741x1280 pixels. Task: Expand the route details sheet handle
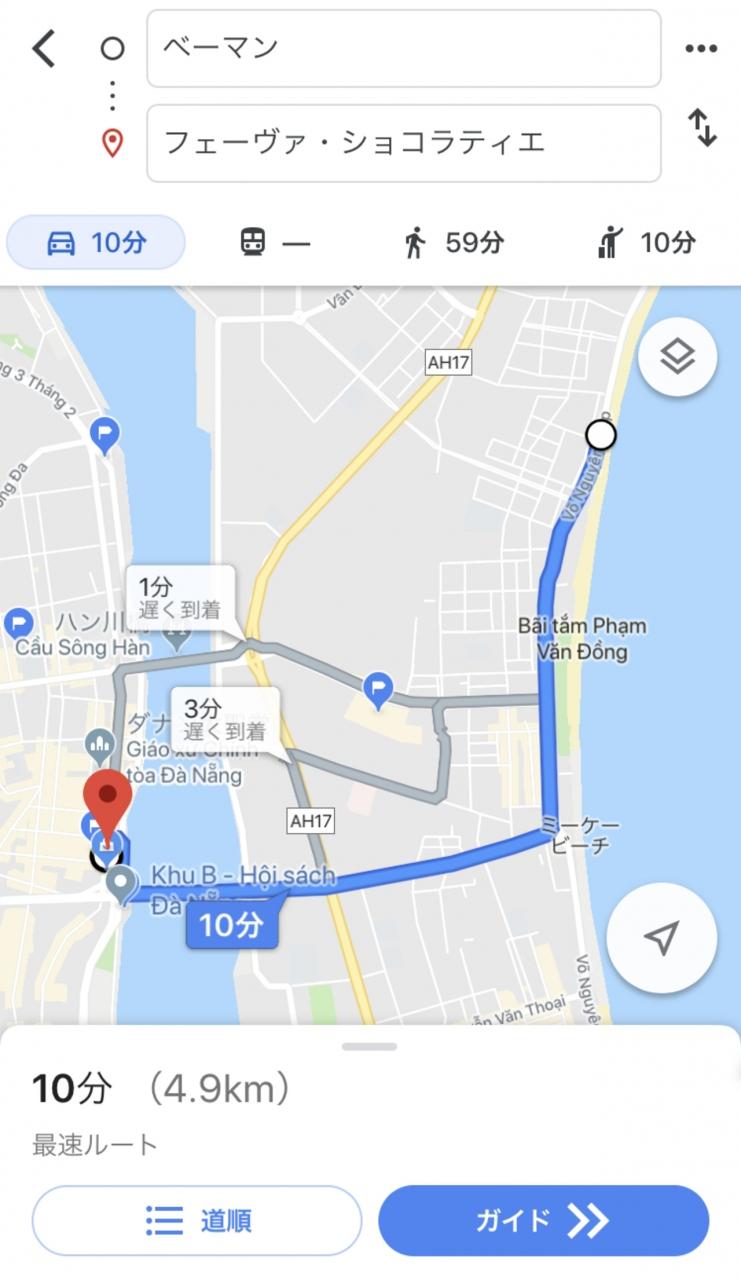tap(369, 1047)
